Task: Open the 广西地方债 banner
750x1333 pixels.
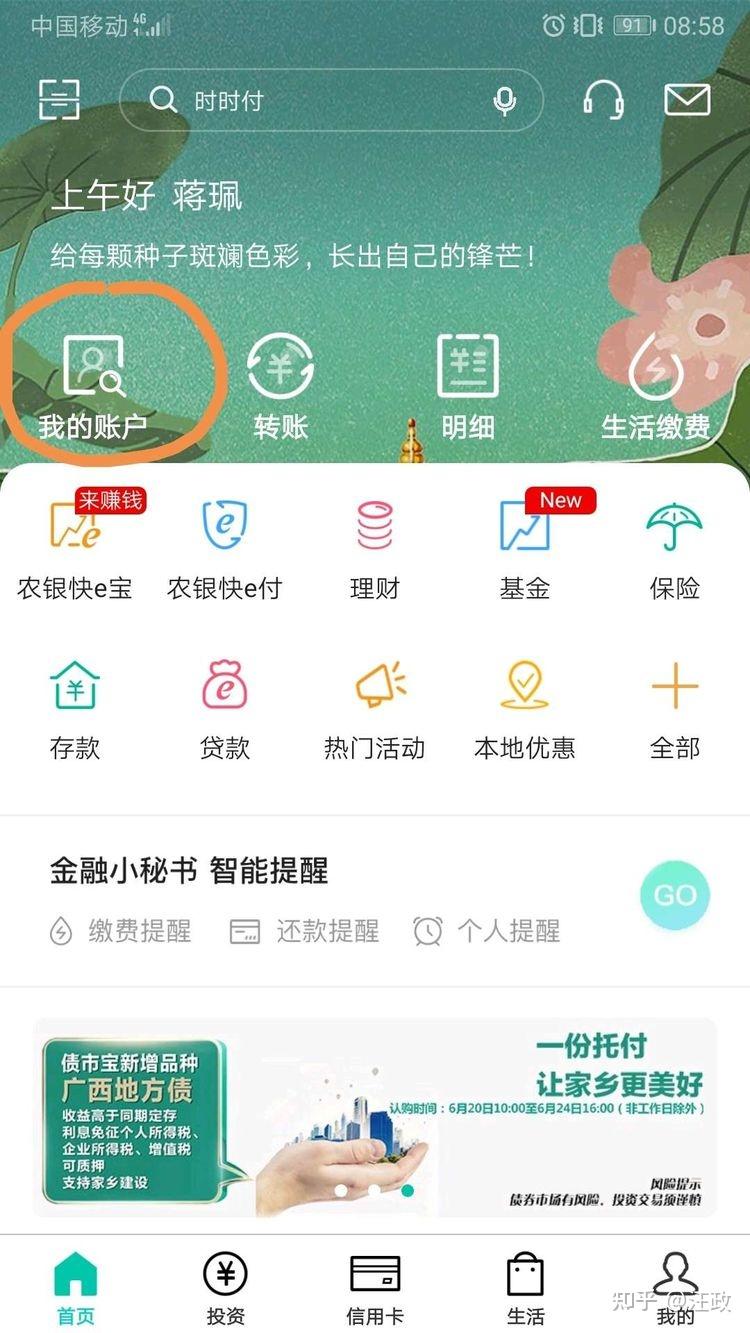Action: pos(375,1117)
